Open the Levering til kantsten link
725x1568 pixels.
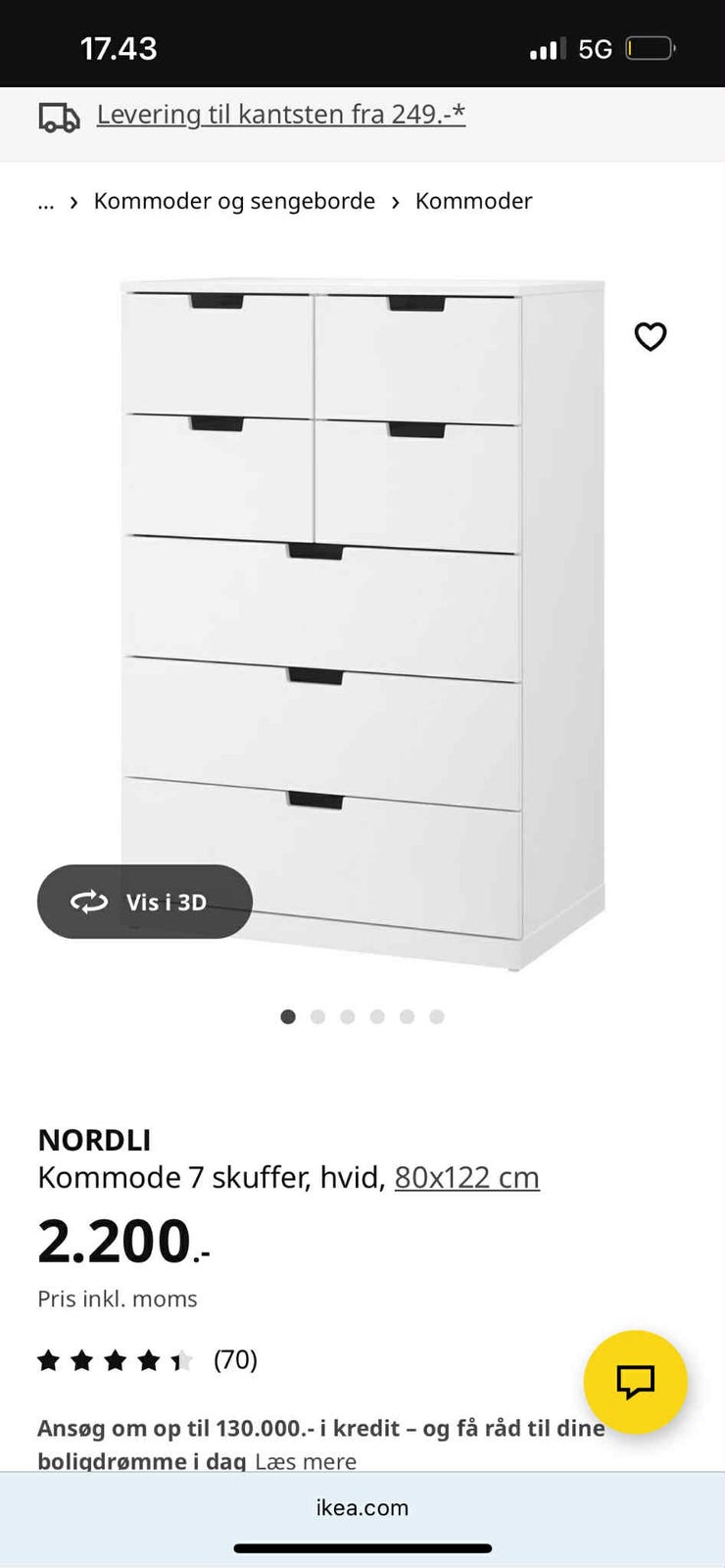[x=281, y=114]
